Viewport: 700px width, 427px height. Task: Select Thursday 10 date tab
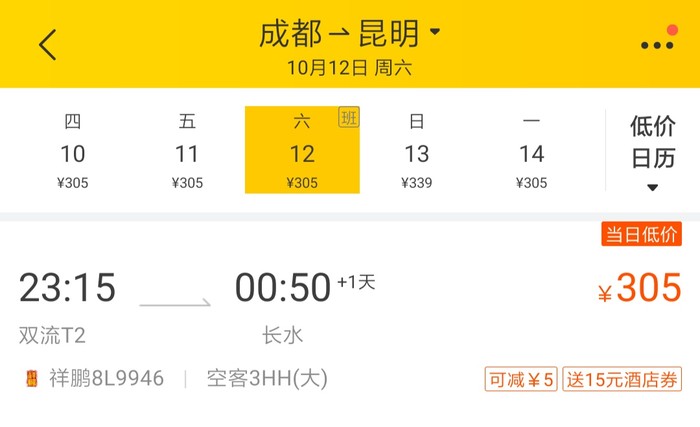point(72,151)
